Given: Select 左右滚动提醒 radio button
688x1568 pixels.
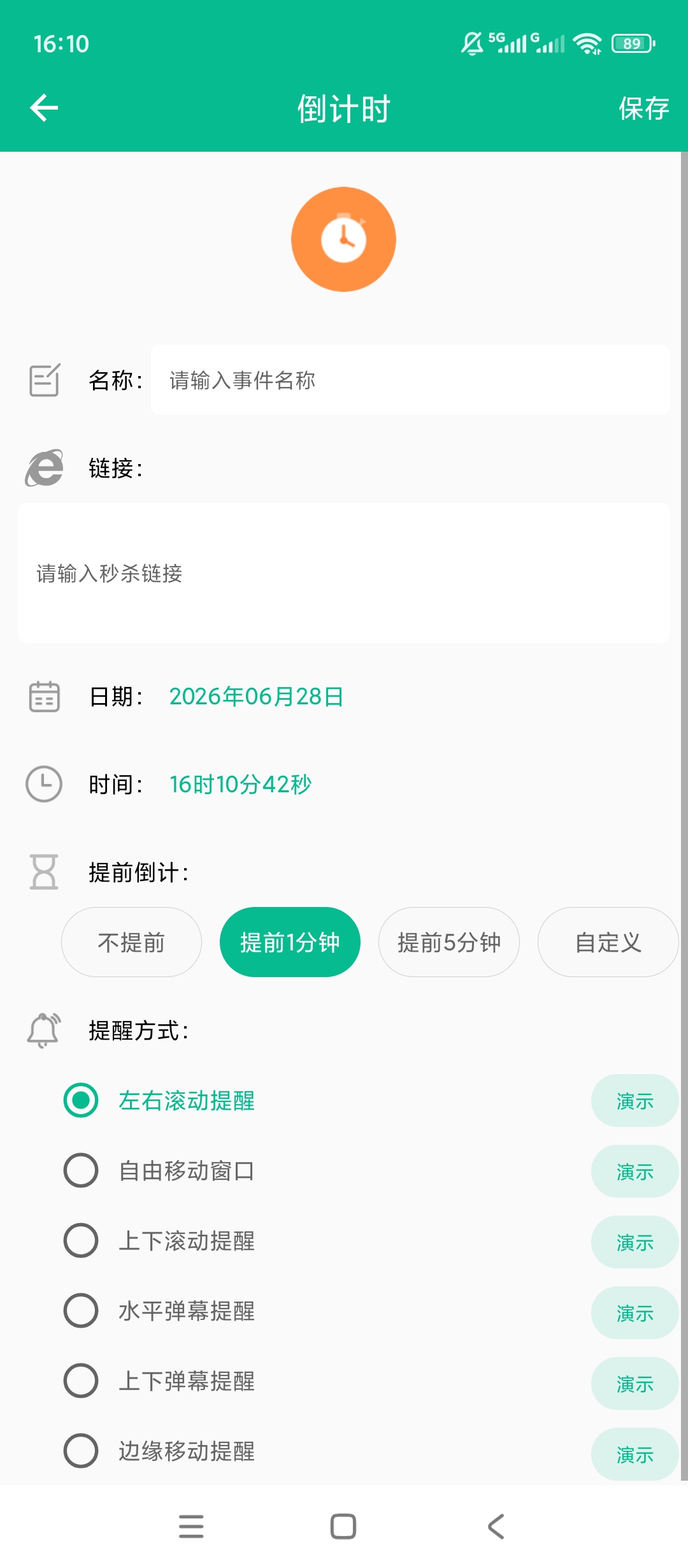Looking at the screenshot, I should [x=81, y=1100].
